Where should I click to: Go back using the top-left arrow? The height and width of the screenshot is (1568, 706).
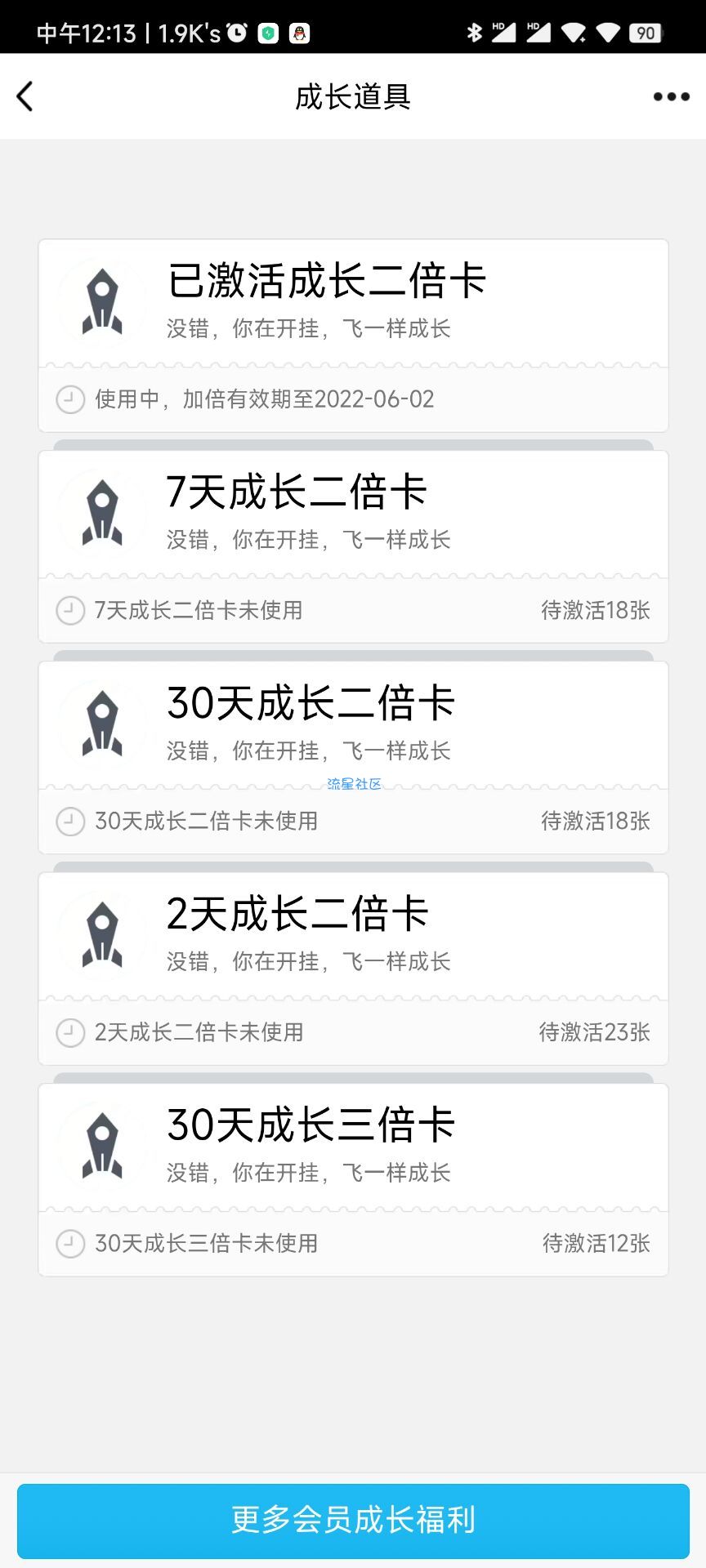click(x=25, y=96)
